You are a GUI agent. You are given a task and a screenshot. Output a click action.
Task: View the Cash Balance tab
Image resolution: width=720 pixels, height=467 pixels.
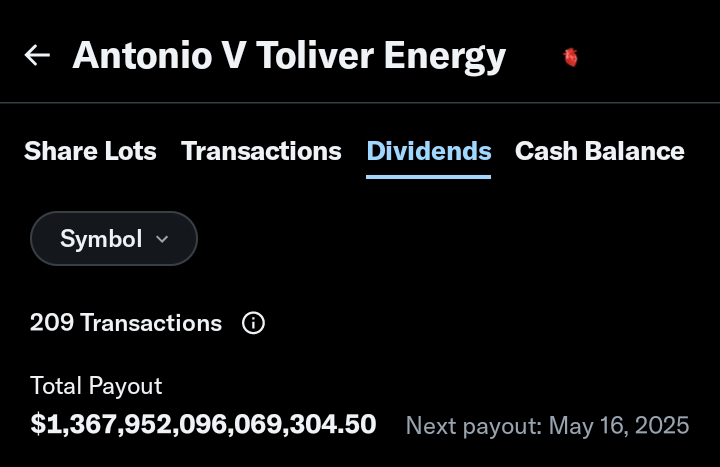pos(599,151)
